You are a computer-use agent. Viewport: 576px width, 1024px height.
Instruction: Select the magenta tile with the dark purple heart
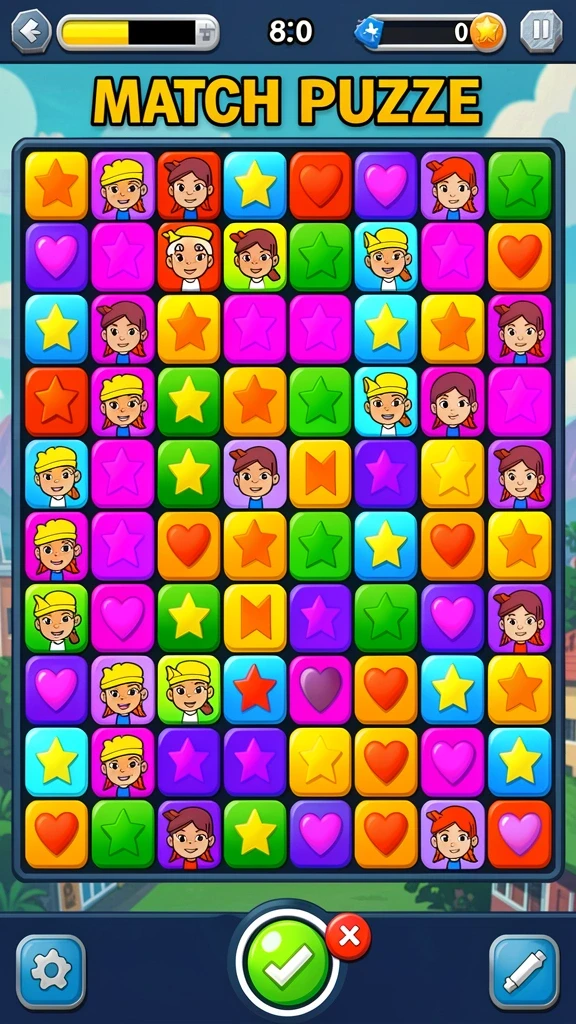(321, 689)
